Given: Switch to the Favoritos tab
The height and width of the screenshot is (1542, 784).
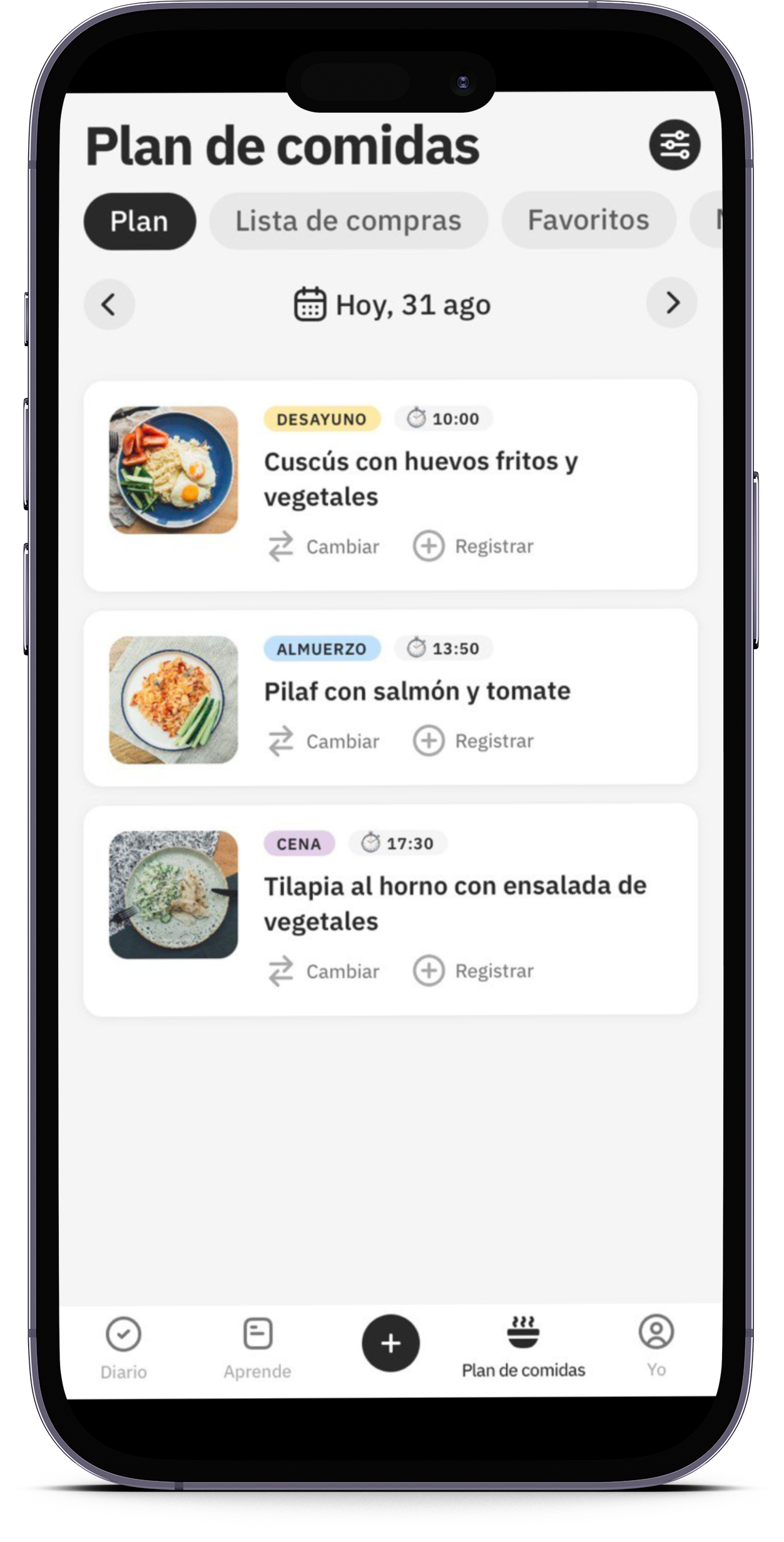Looking at the screenshot, I should [588, 220].
